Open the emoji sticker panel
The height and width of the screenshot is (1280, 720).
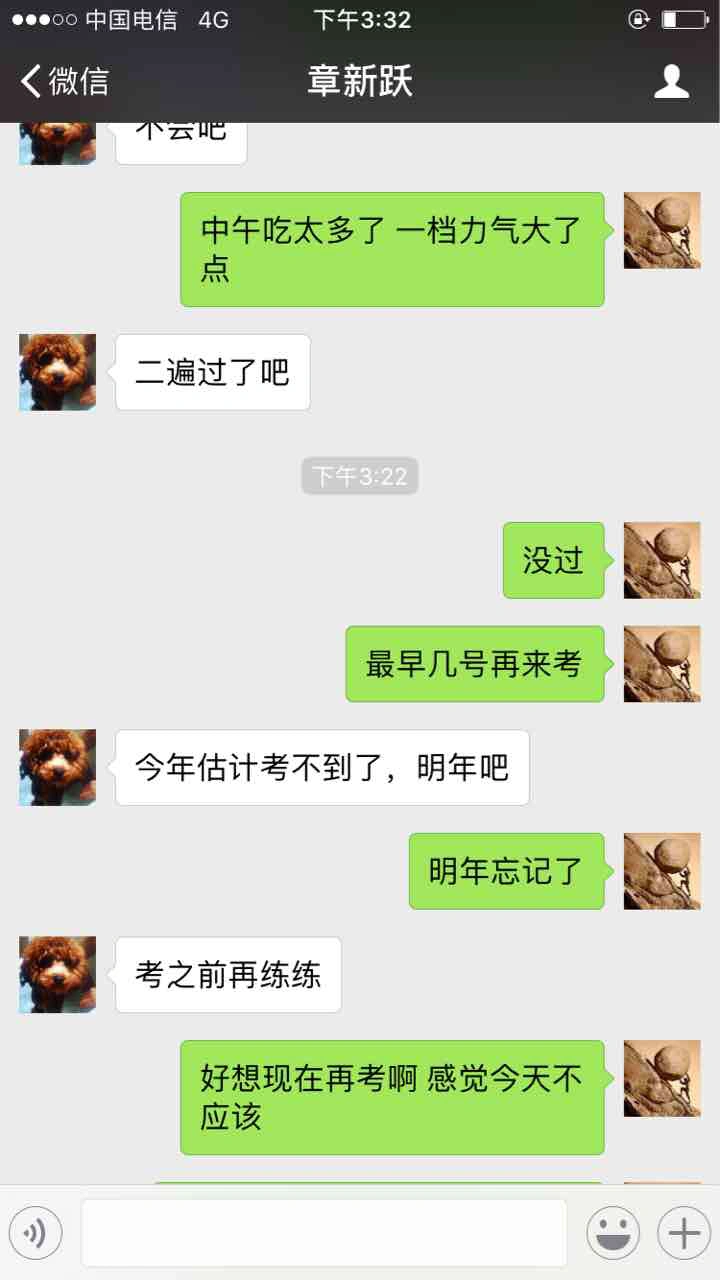tap(613, 1233)
